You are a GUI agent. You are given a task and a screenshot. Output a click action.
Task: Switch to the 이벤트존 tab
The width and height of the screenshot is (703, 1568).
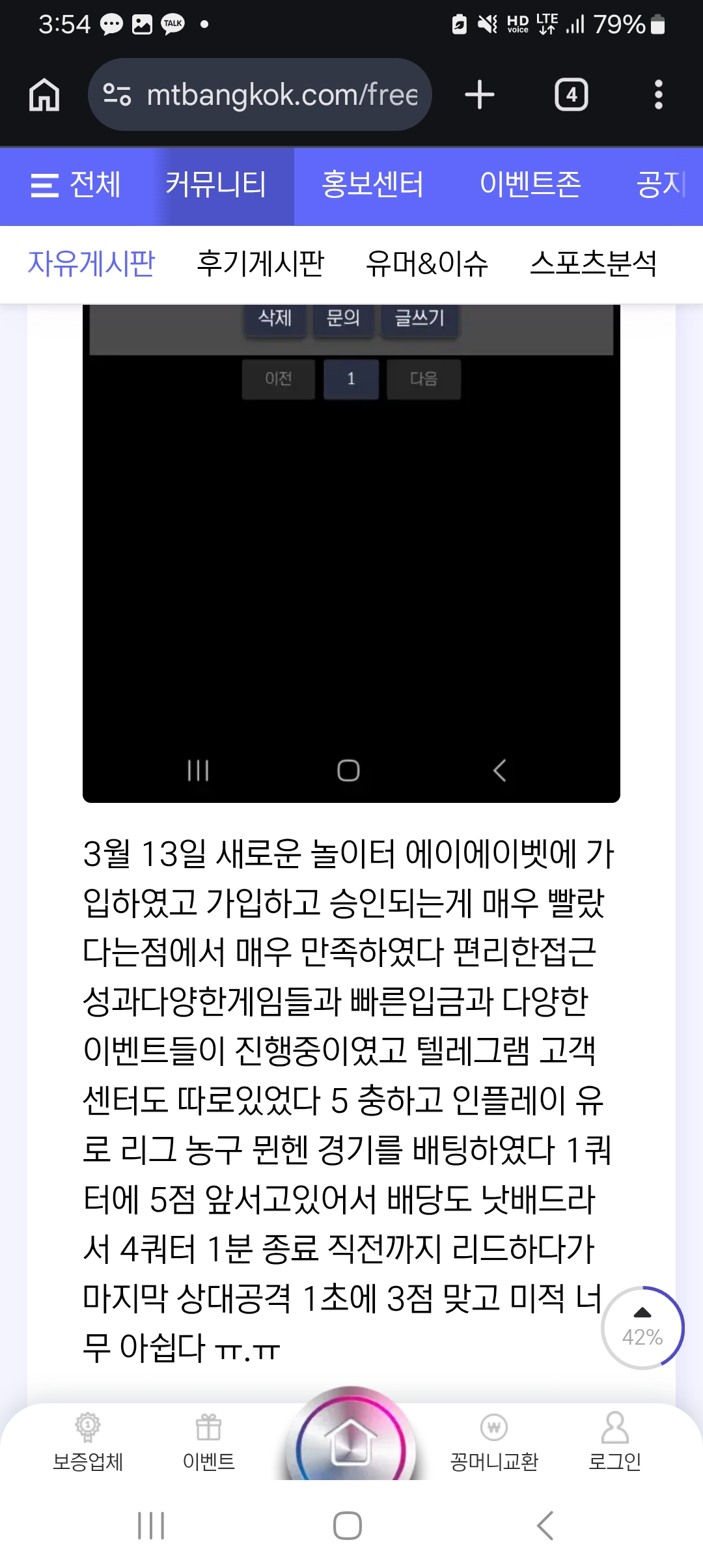(x=530, y=185)
